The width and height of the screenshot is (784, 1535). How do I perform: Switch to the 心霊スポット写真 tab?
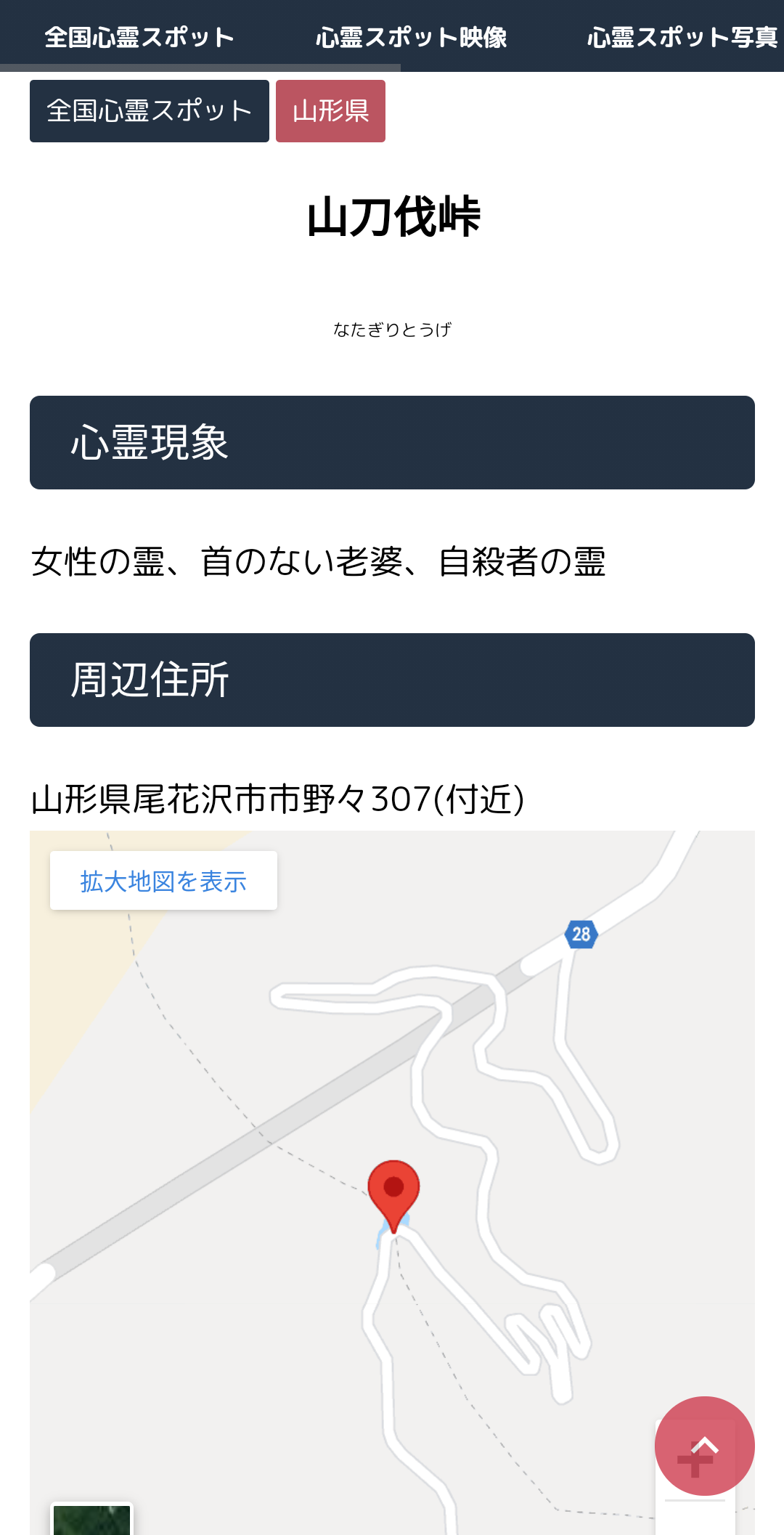682,36
